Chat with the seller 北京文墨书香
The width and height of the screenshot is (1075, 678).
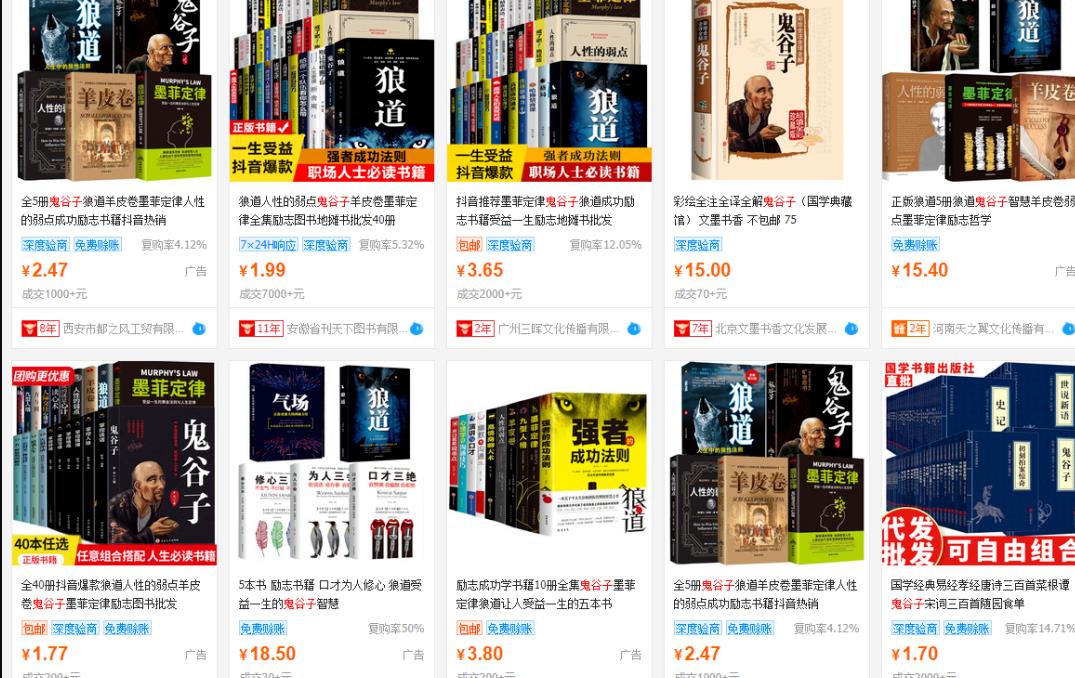point(851,329)
